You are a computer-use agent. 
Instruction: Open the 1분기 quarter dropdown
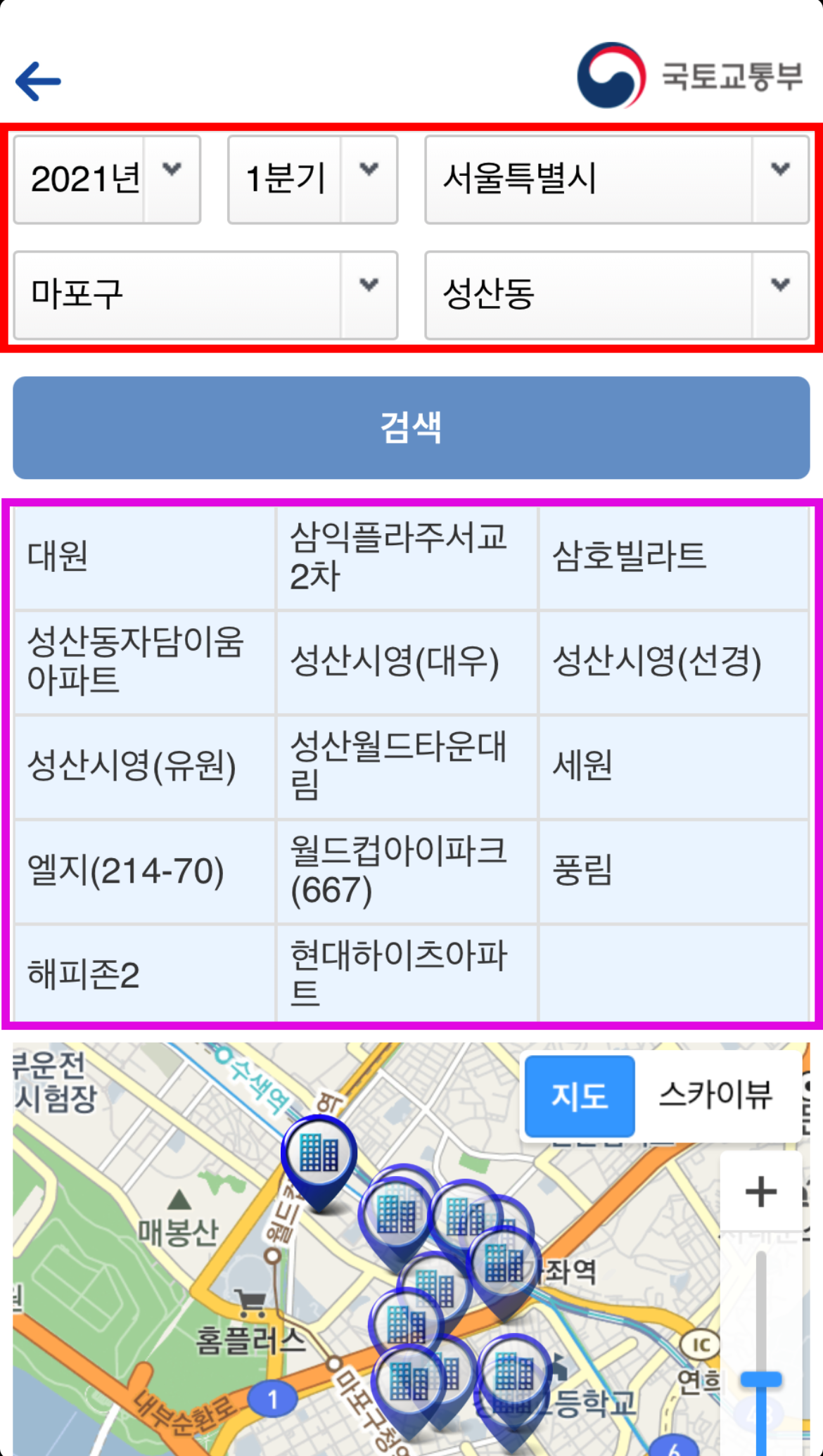pos(312,180)
